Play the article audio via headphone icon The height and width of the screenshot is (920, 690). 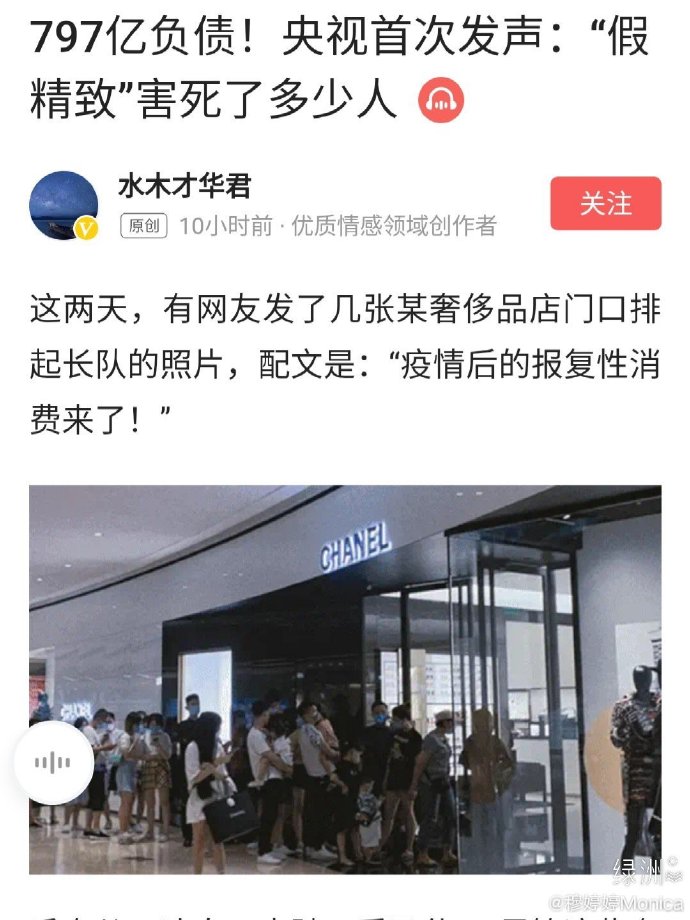click(x=441, y=100)
